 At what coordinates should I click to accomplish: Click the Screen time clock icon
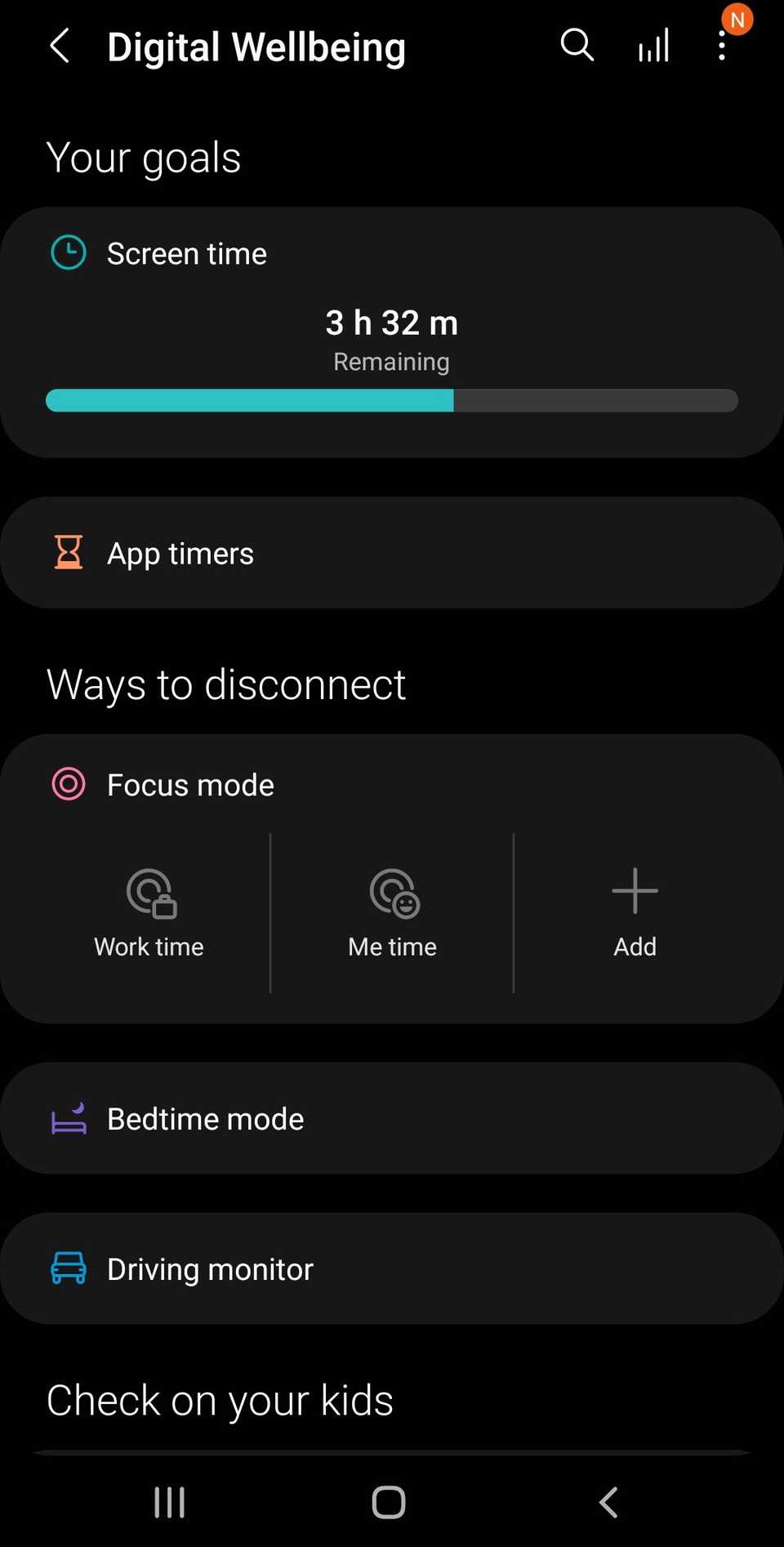69,252
